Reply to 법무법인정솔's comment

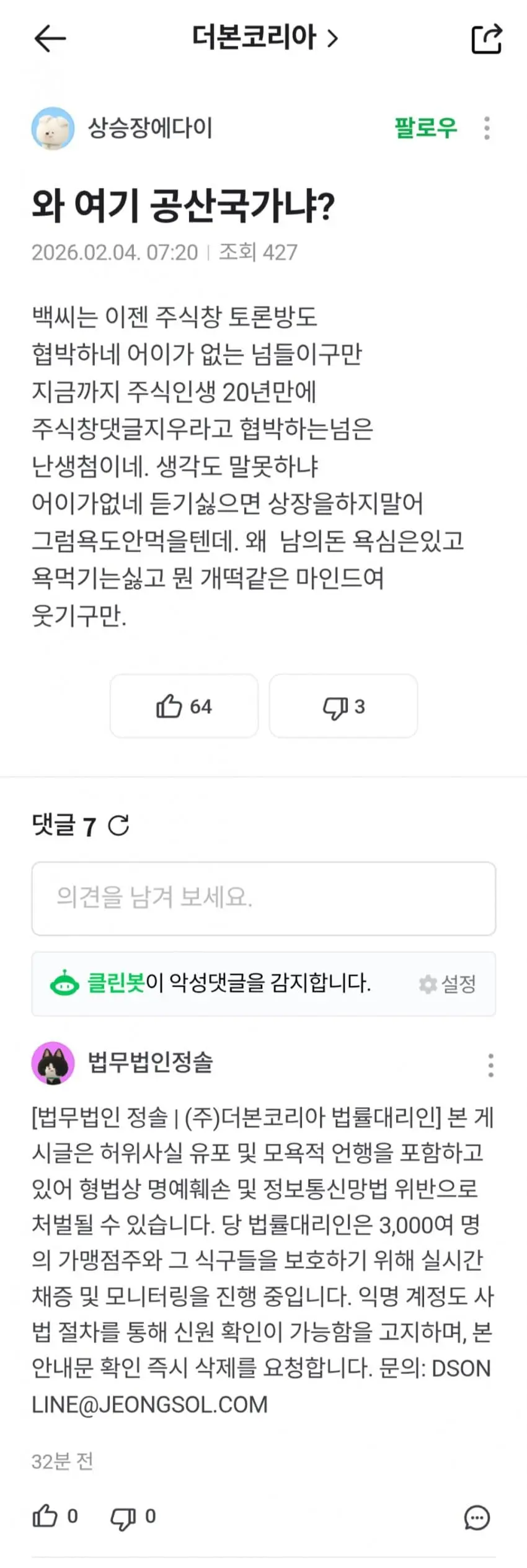[477, 1518]
